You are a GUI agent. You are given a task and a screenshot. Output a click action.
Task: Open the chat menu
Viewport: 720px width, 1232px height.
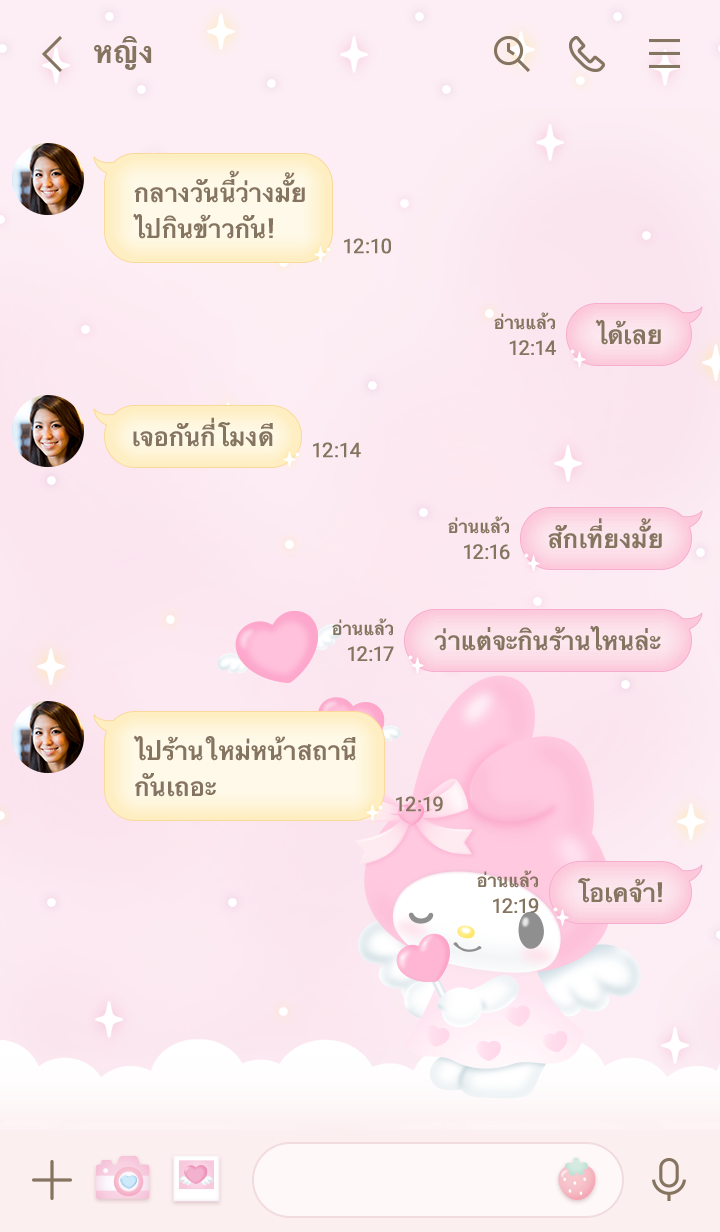point(664,54)
